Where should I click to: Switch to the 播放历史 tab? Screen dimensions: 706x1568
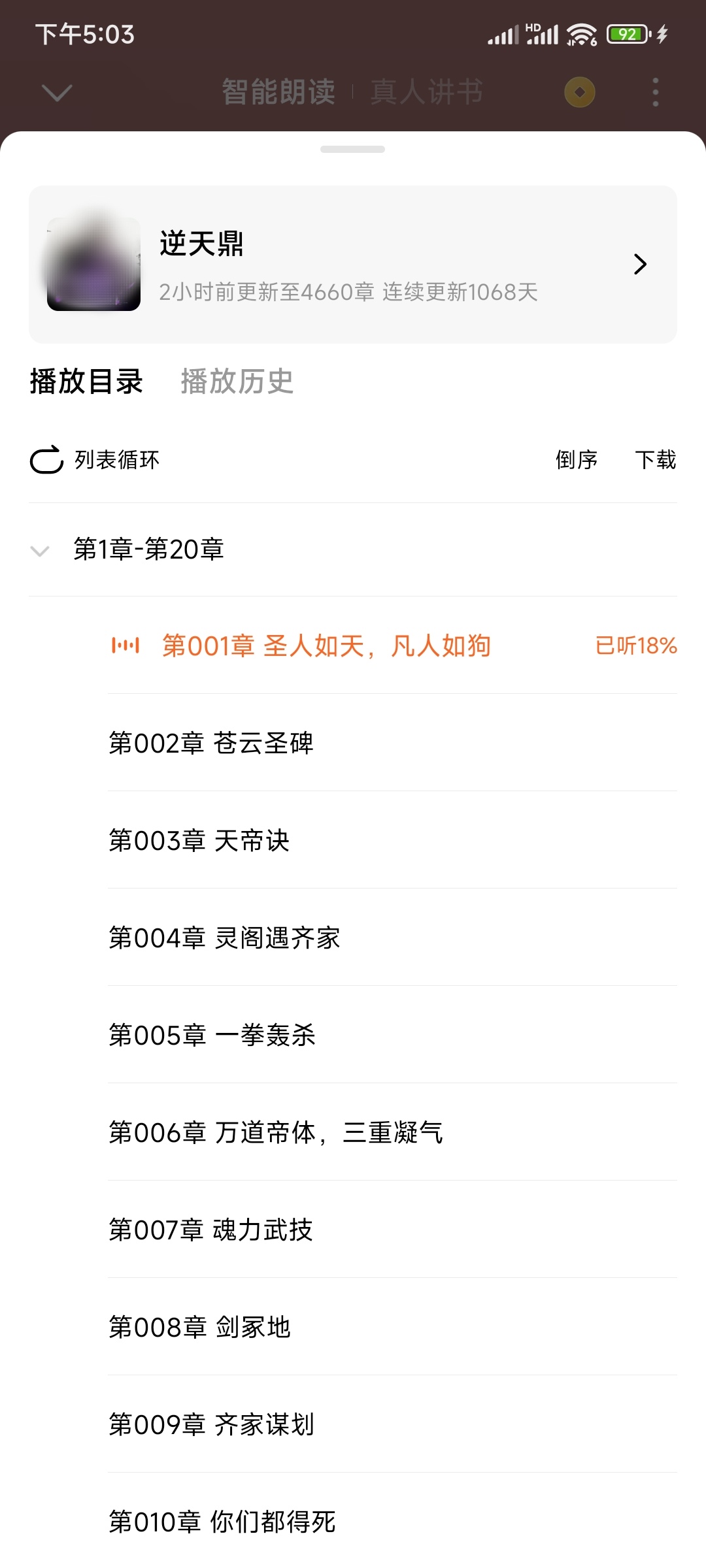237,382
